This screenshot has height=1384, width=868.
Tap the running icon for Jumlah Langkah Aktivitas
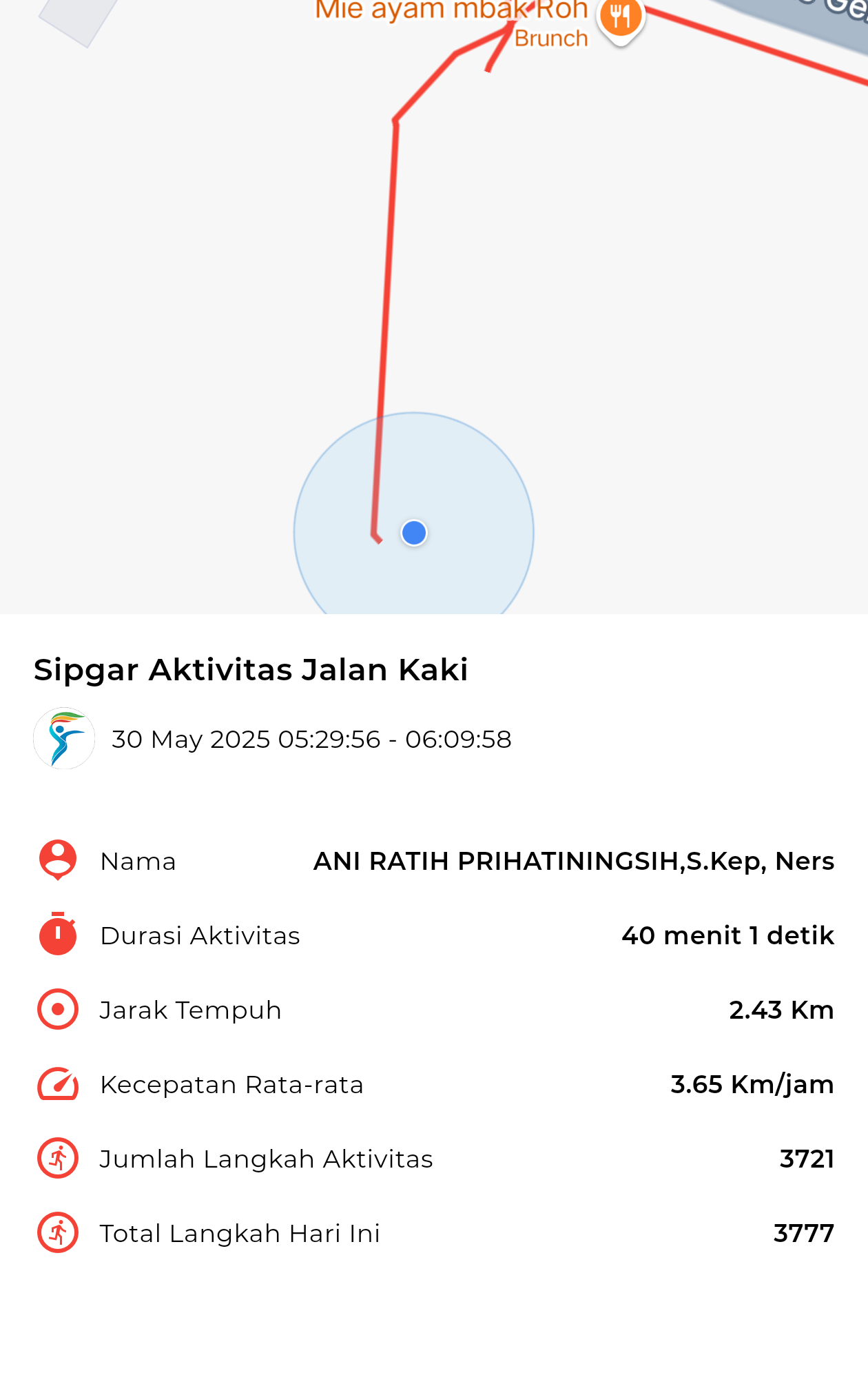point(57,1158)
